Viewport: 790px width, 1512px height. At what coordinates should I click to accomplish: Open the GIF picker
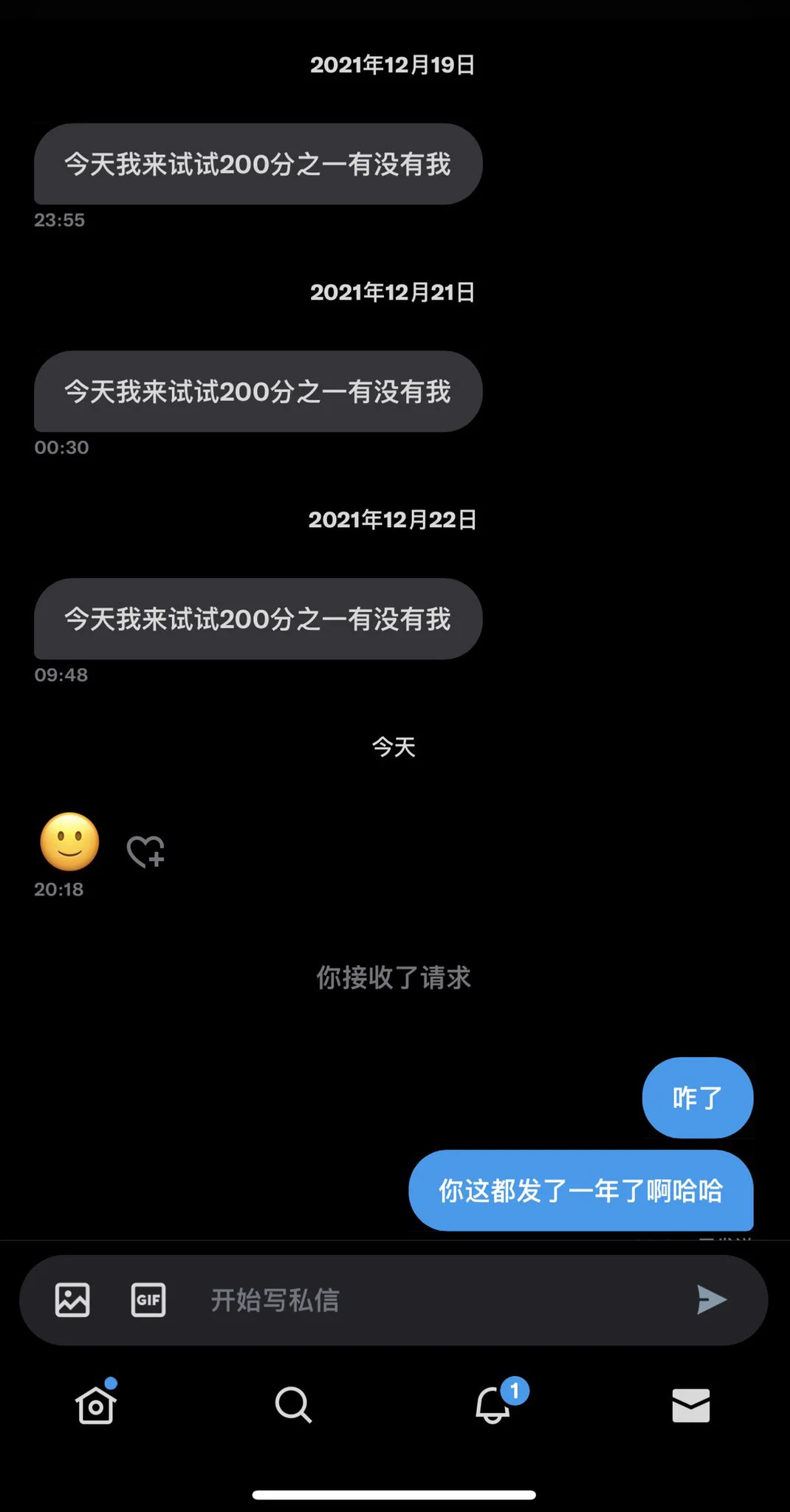[148, 1300]
